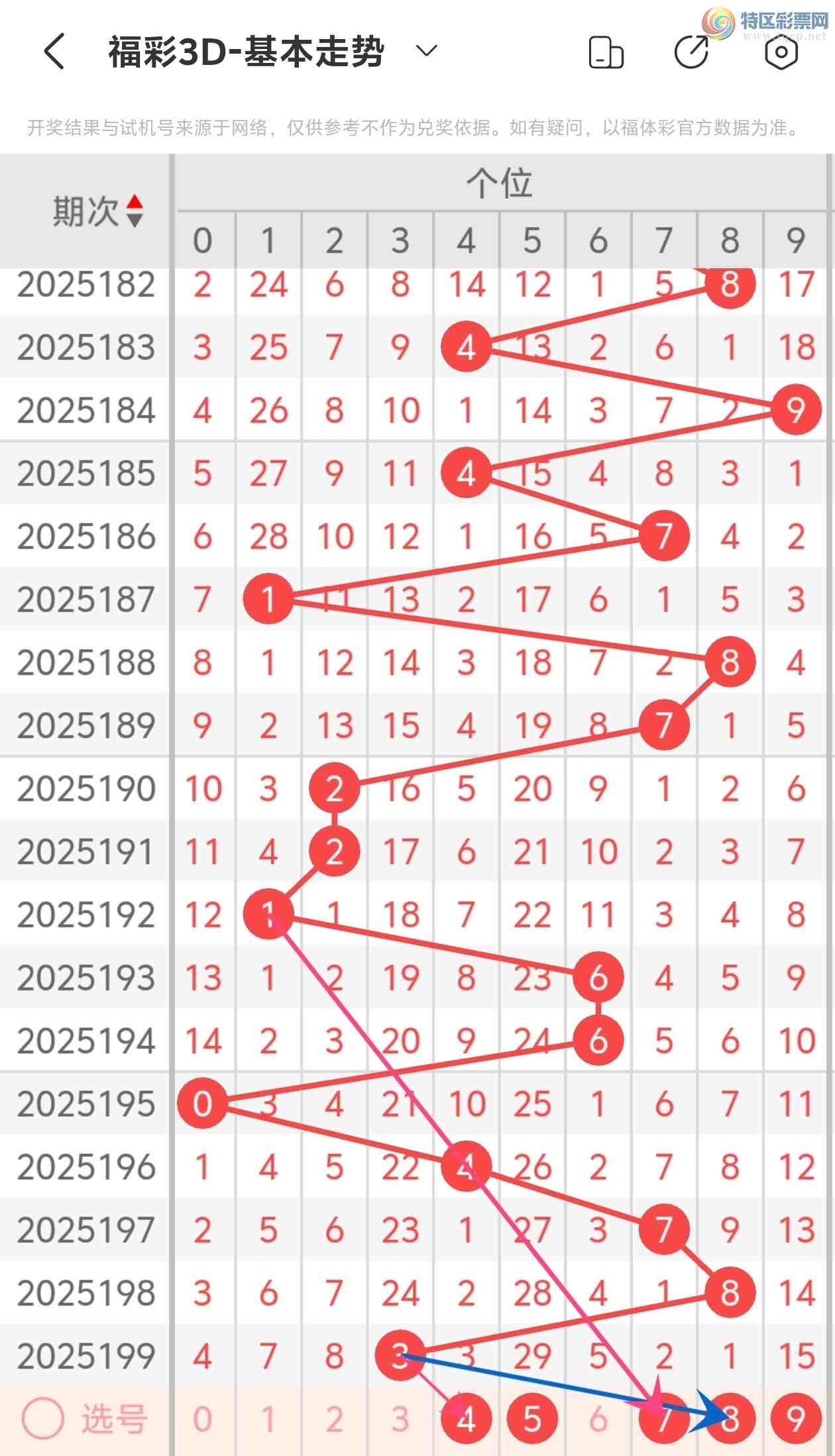Toggle the 期次 sort order

click(135, 211)
